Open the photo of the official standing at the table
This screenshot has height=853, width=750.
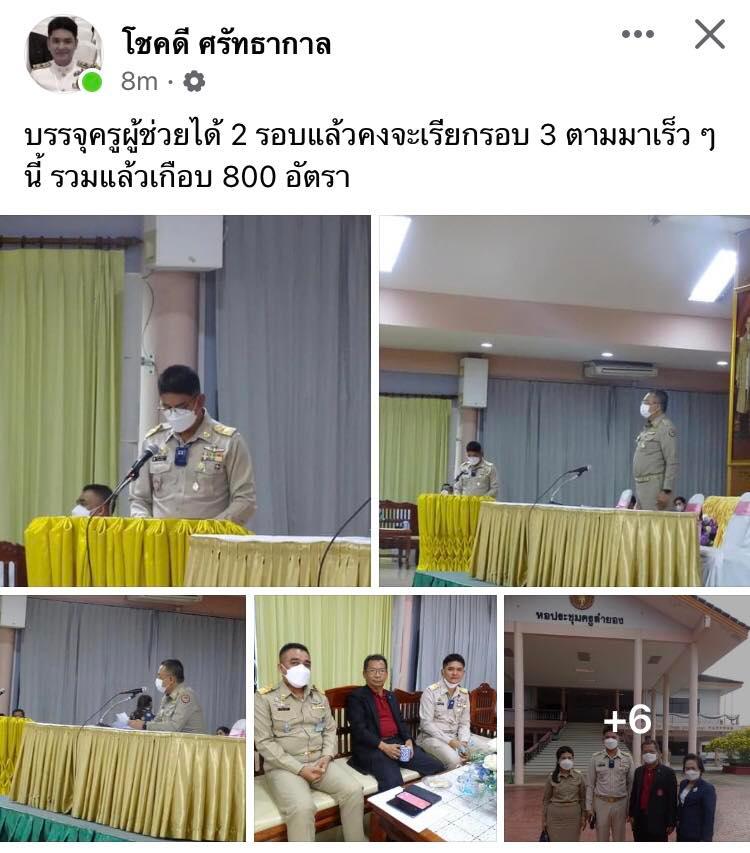(x=565, y=401)
